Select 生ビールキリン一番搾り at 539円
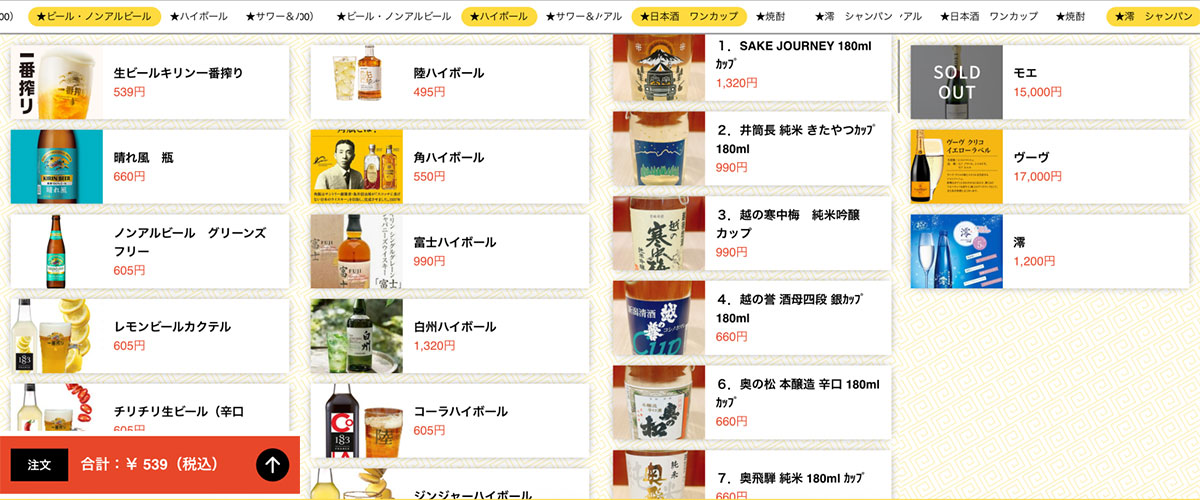The height and width of the screenshot is (500, 1200). (150, 82)
